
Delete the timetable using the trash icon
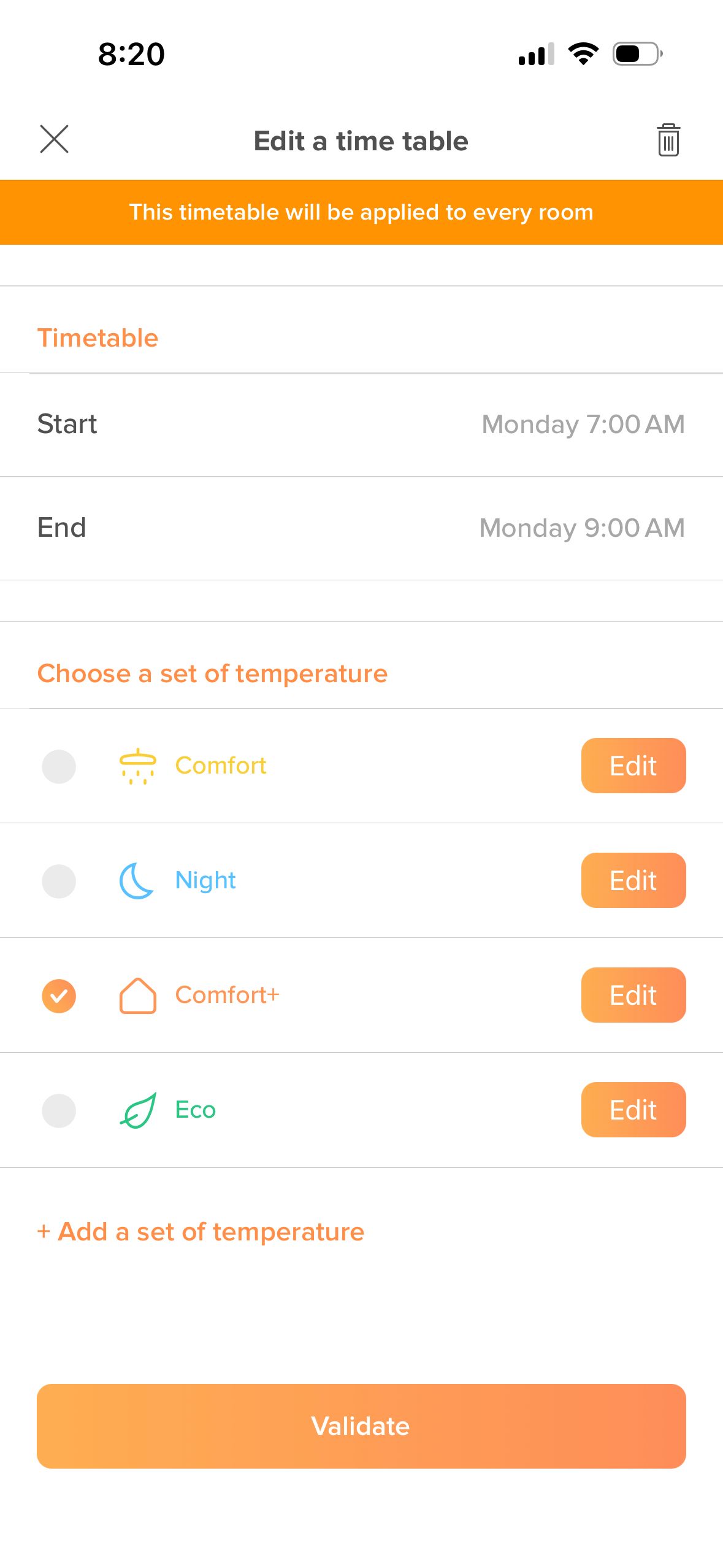668,140
